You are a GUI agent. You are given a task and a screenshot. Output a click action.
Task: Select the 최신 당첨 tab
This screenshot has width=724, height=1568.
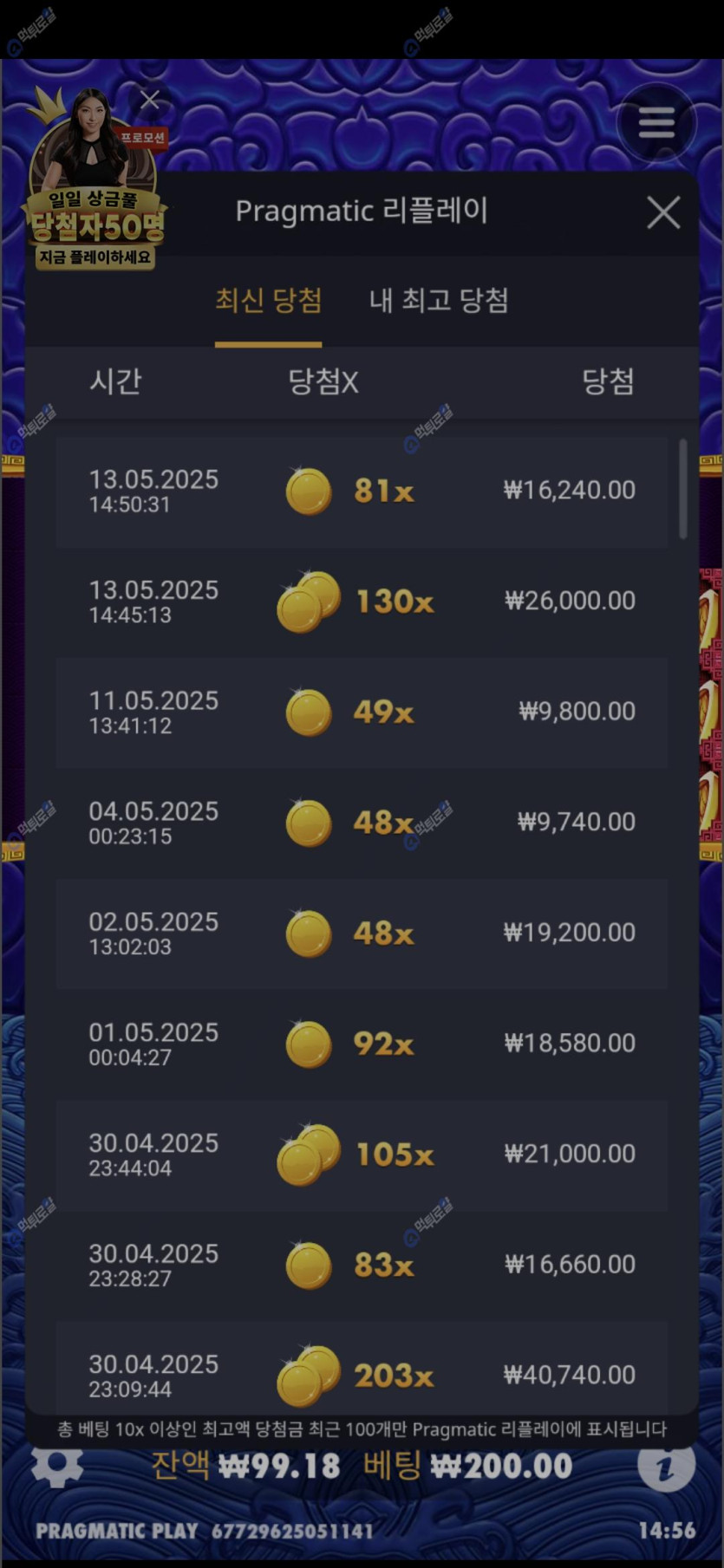(x=268, y=301)
